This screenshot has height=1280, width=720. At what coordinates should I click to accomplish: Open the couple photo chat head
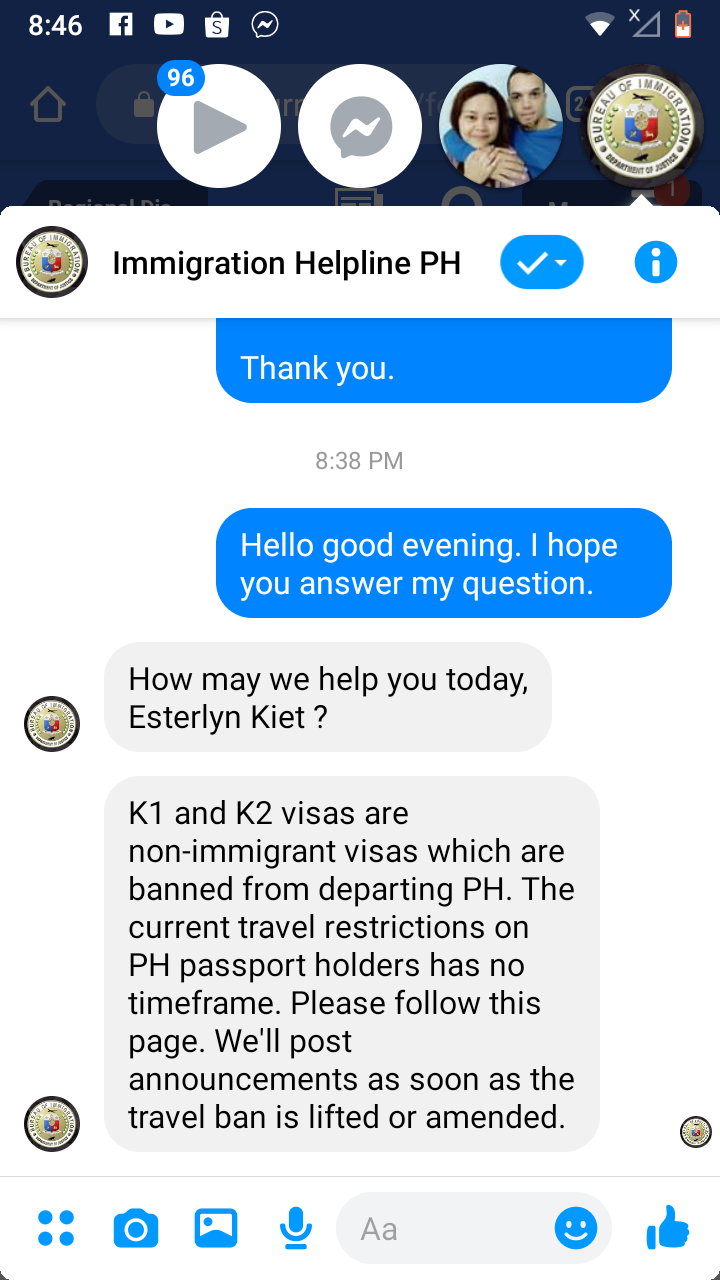point(500,126)
